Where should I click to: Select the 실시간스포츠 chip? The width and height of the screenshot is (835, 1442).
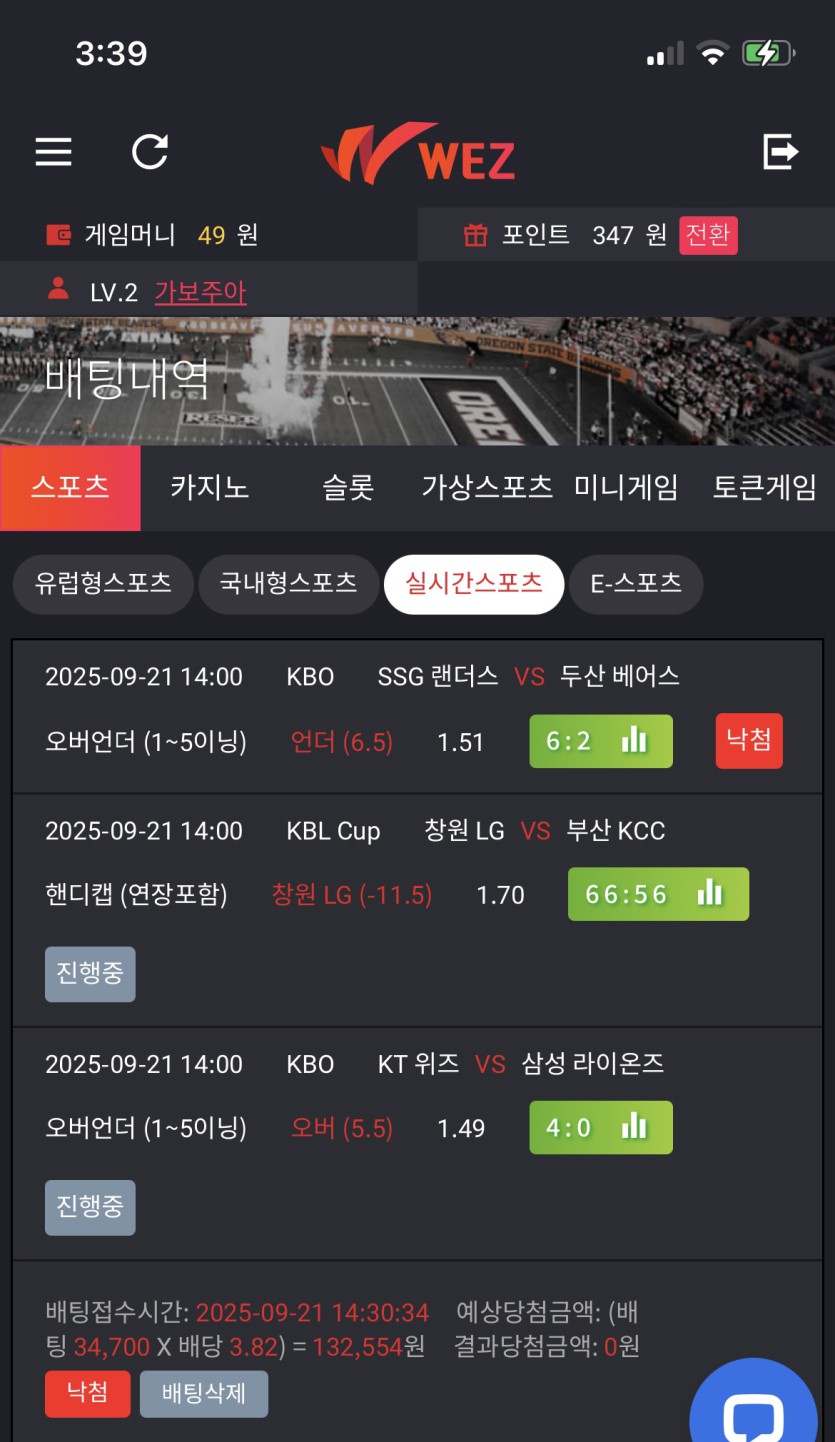474,584
